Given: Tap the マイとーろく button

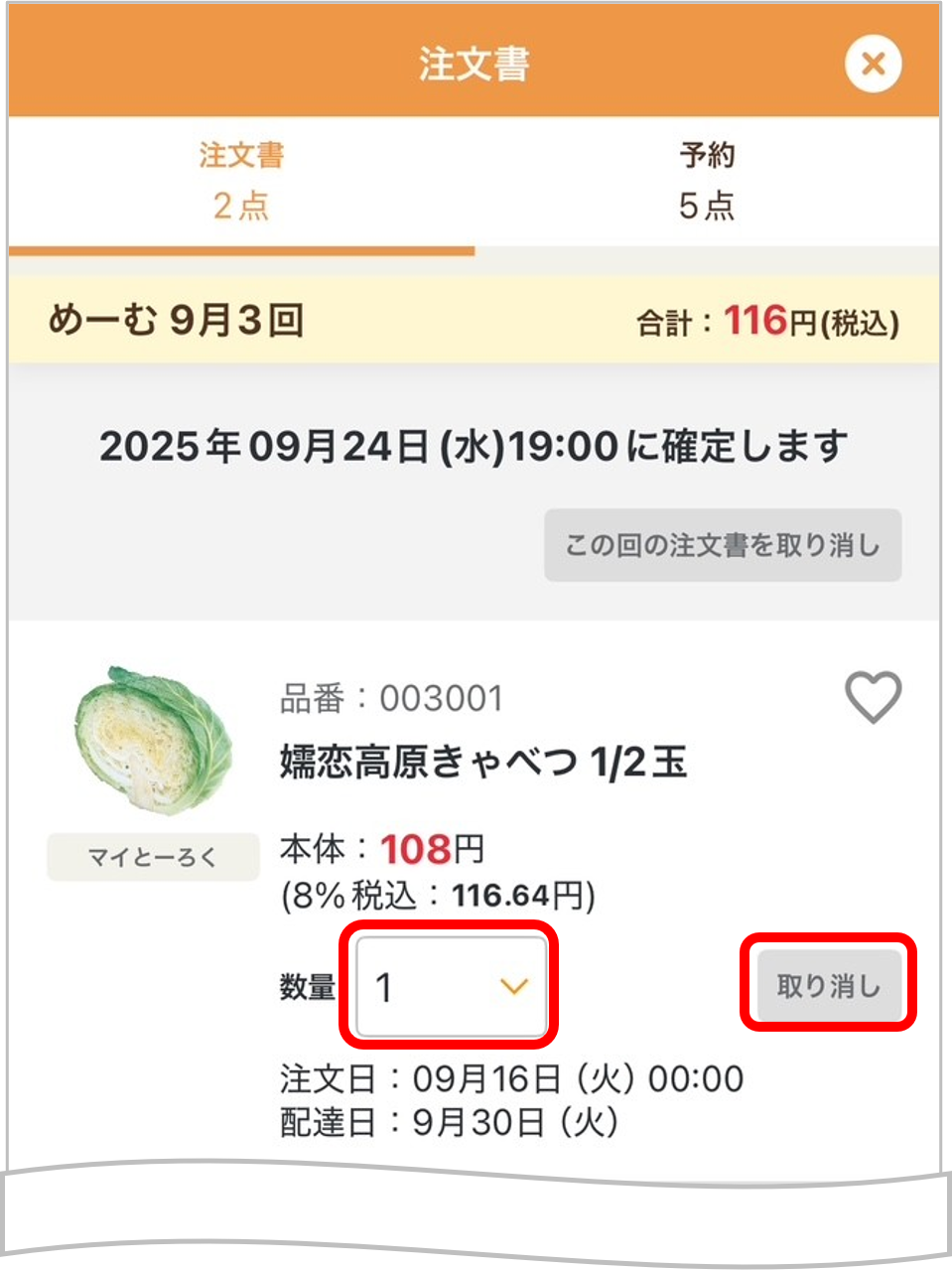Looking at the screenshot, I should point(153,857).
